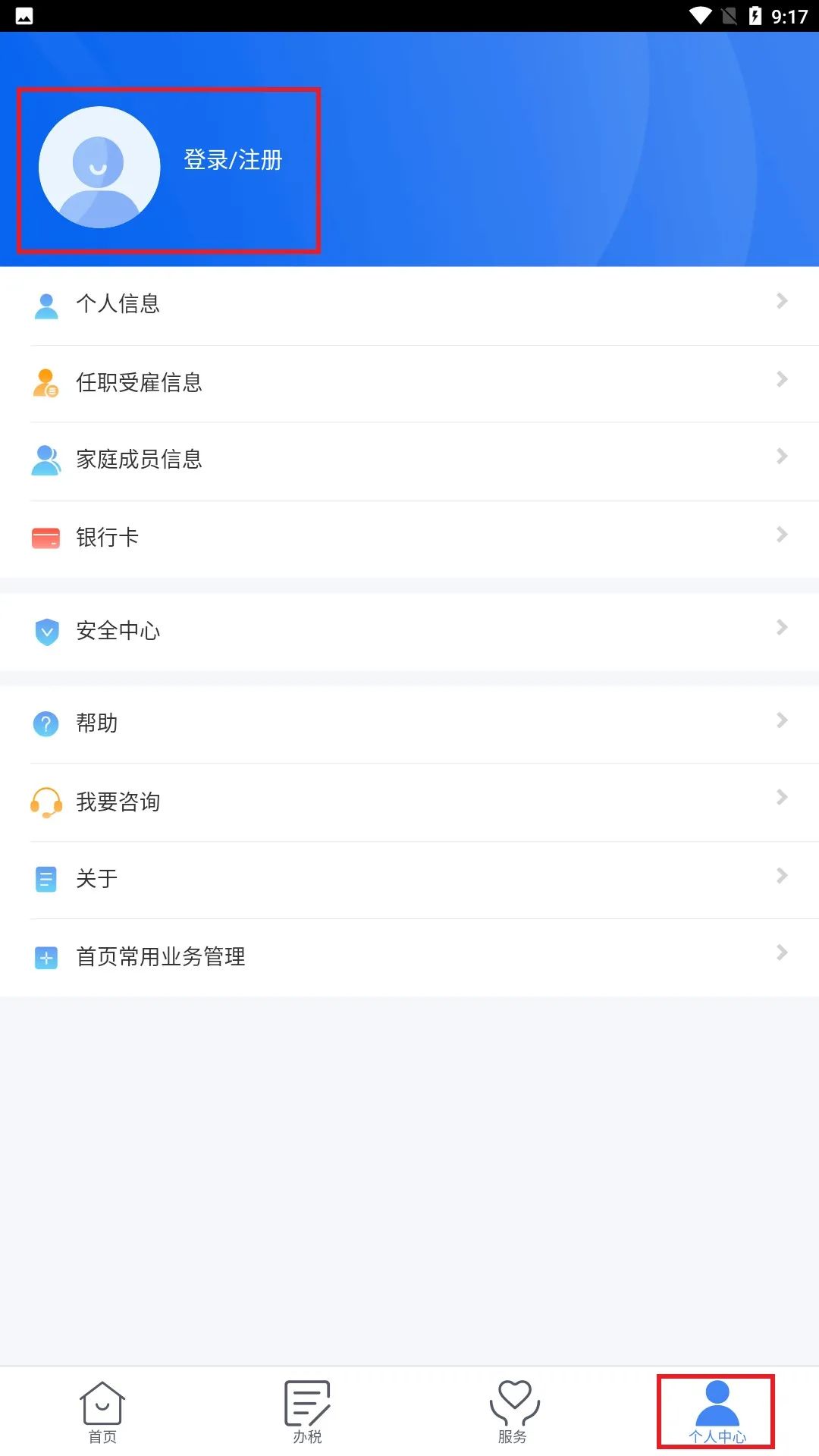Open 银行卡 settings
The width and height of the screenshot is (819, 1456).
(x=409, y=538)
